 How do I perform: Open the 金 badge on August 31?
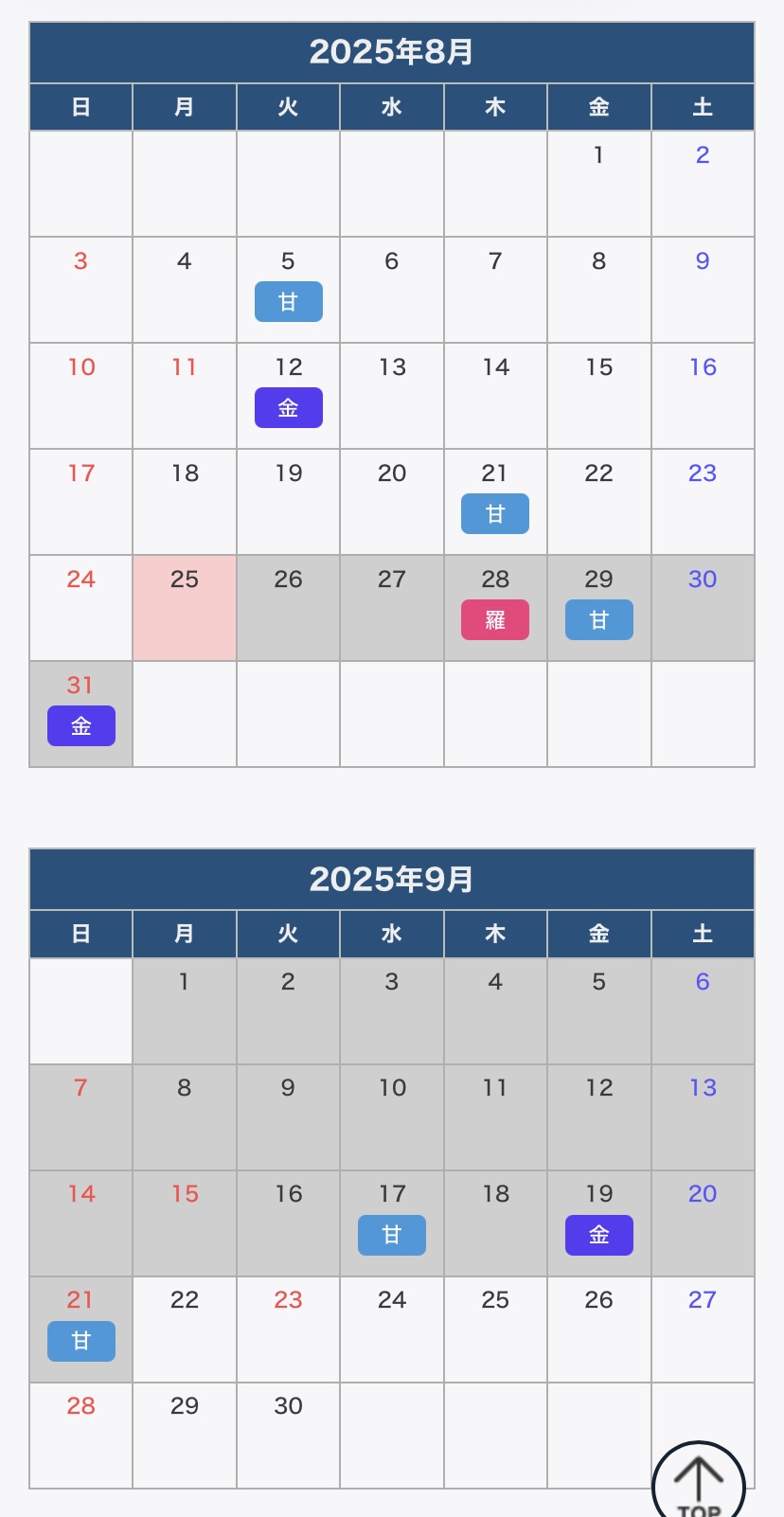tap(81, 726)
